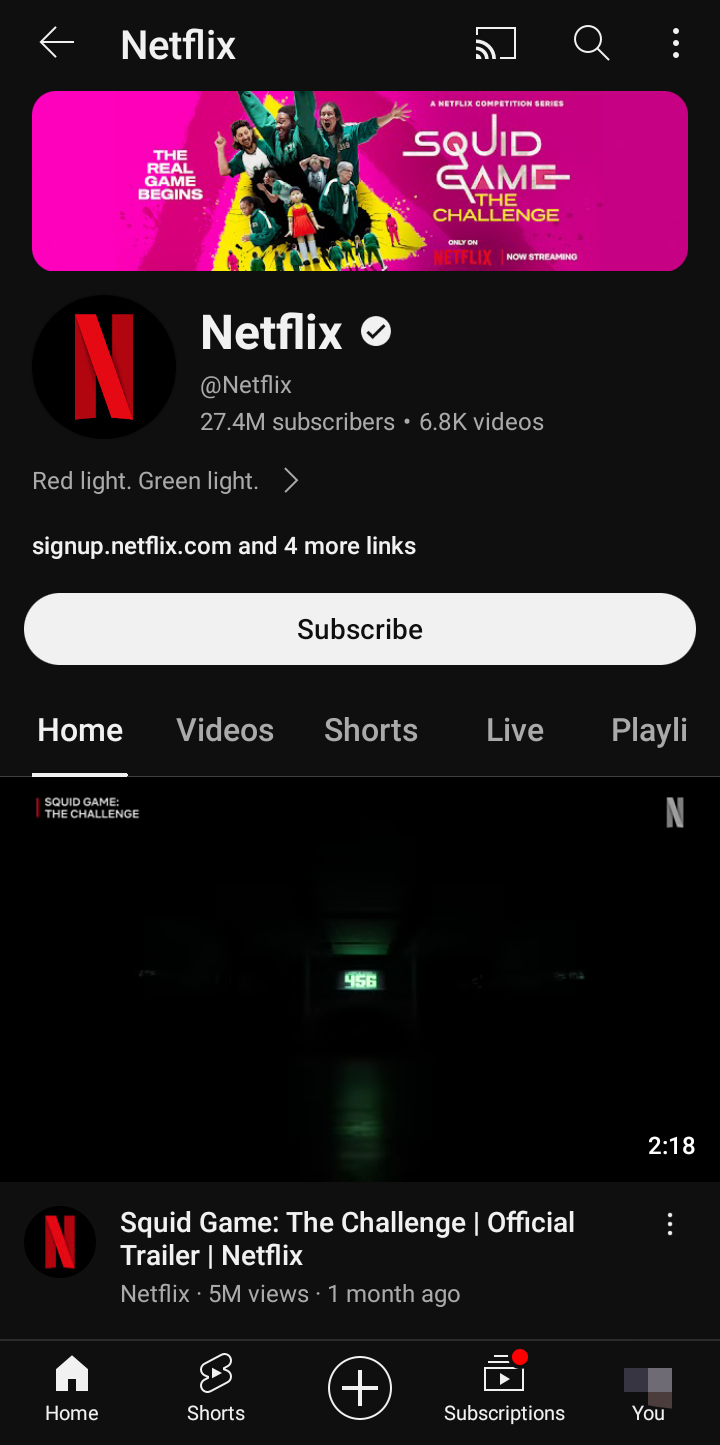Open search from the top bar

591,43
